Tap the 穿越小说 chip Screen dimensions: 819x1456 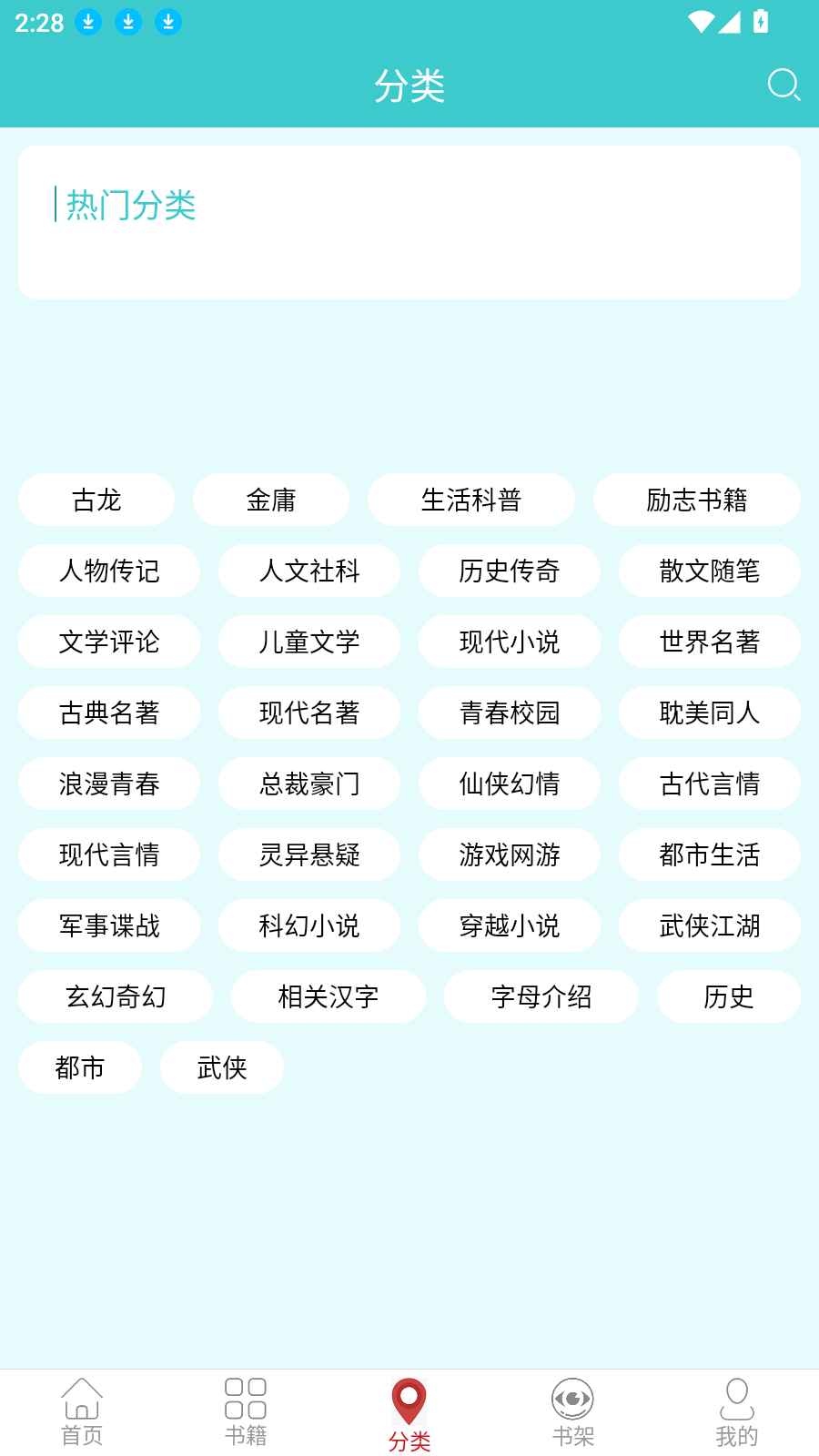point(510,925)
